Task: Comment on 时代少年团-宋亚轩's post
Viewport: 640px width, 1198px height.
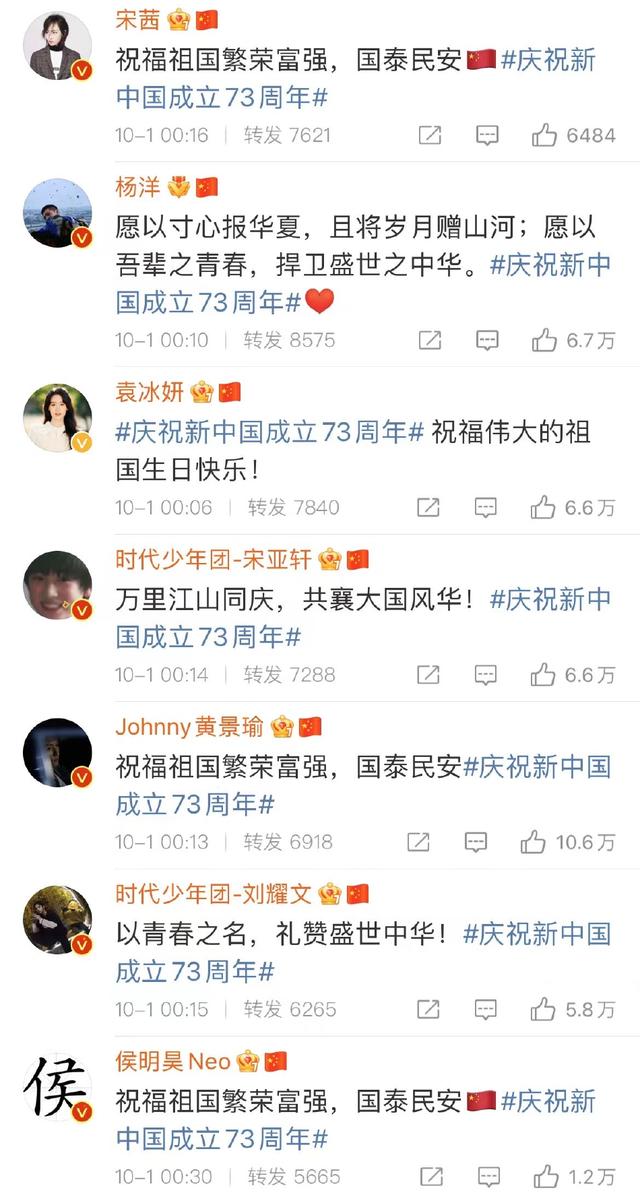Action: 487,674
